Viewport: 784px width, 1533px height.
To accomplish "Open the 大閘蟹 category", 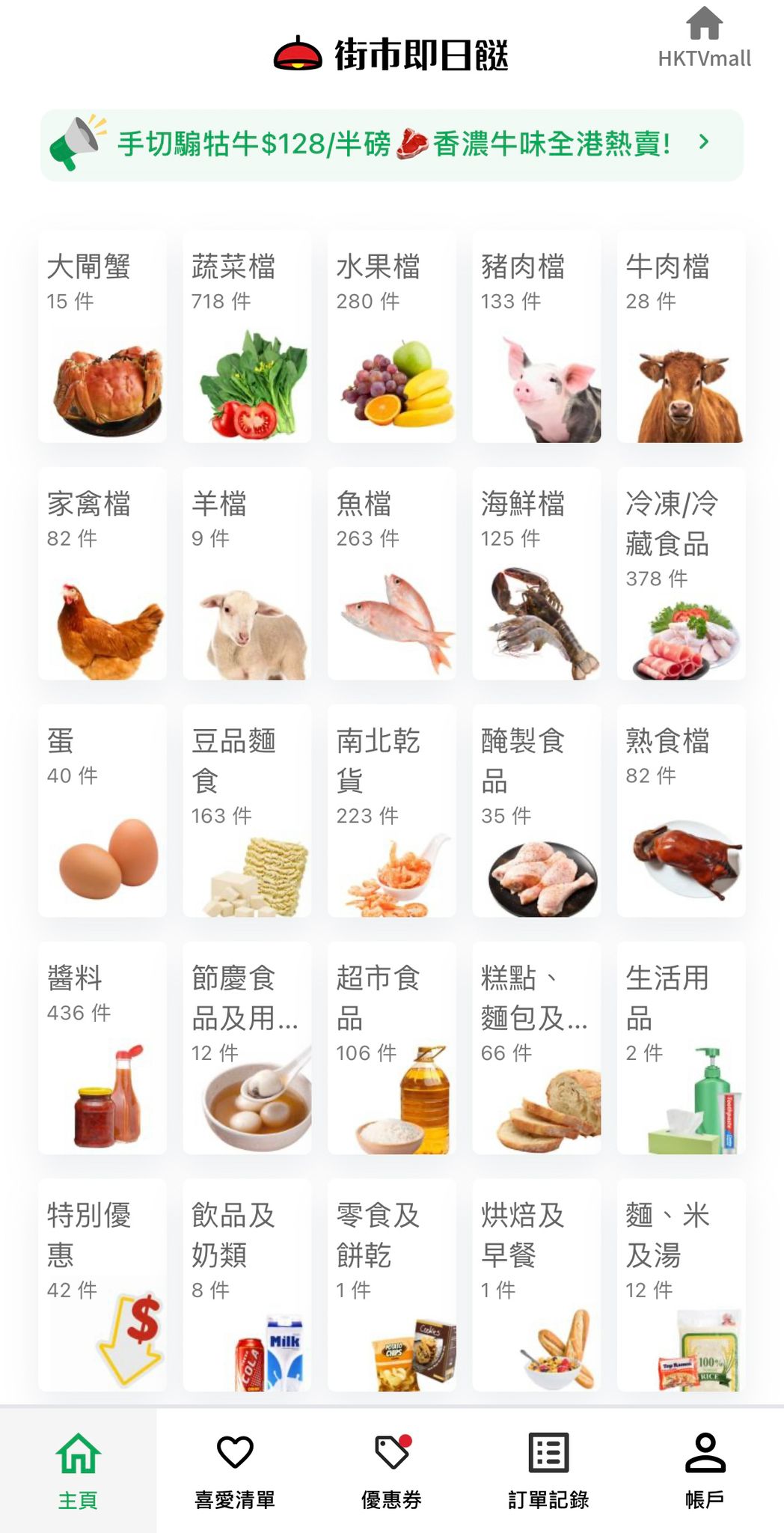I will (x=102, y=337).
